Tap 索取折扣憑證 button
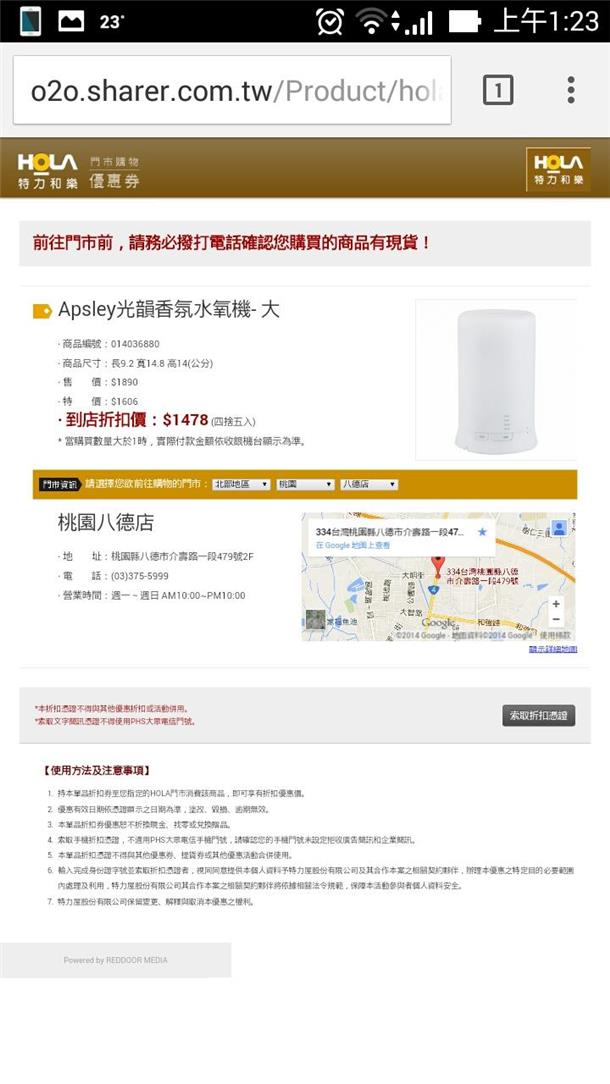610x1084 pixels. pos(538,715)
